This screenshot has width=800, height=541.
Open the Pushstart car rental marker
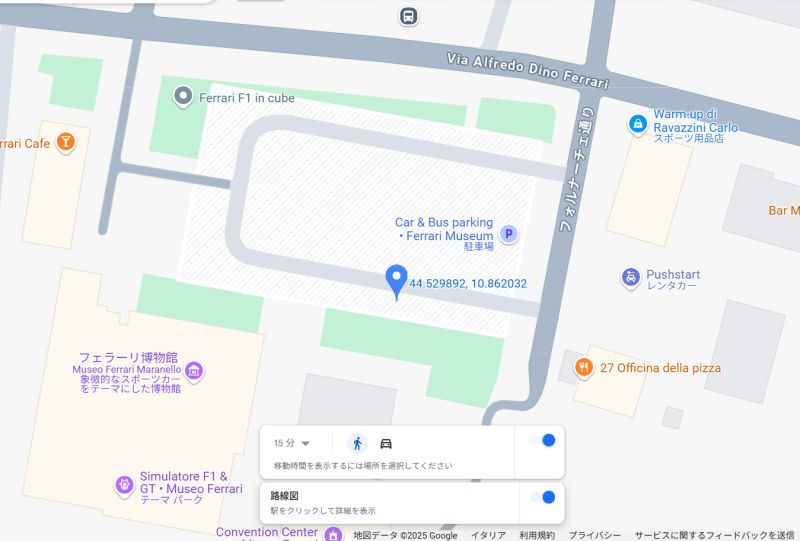tap(631, 277)
